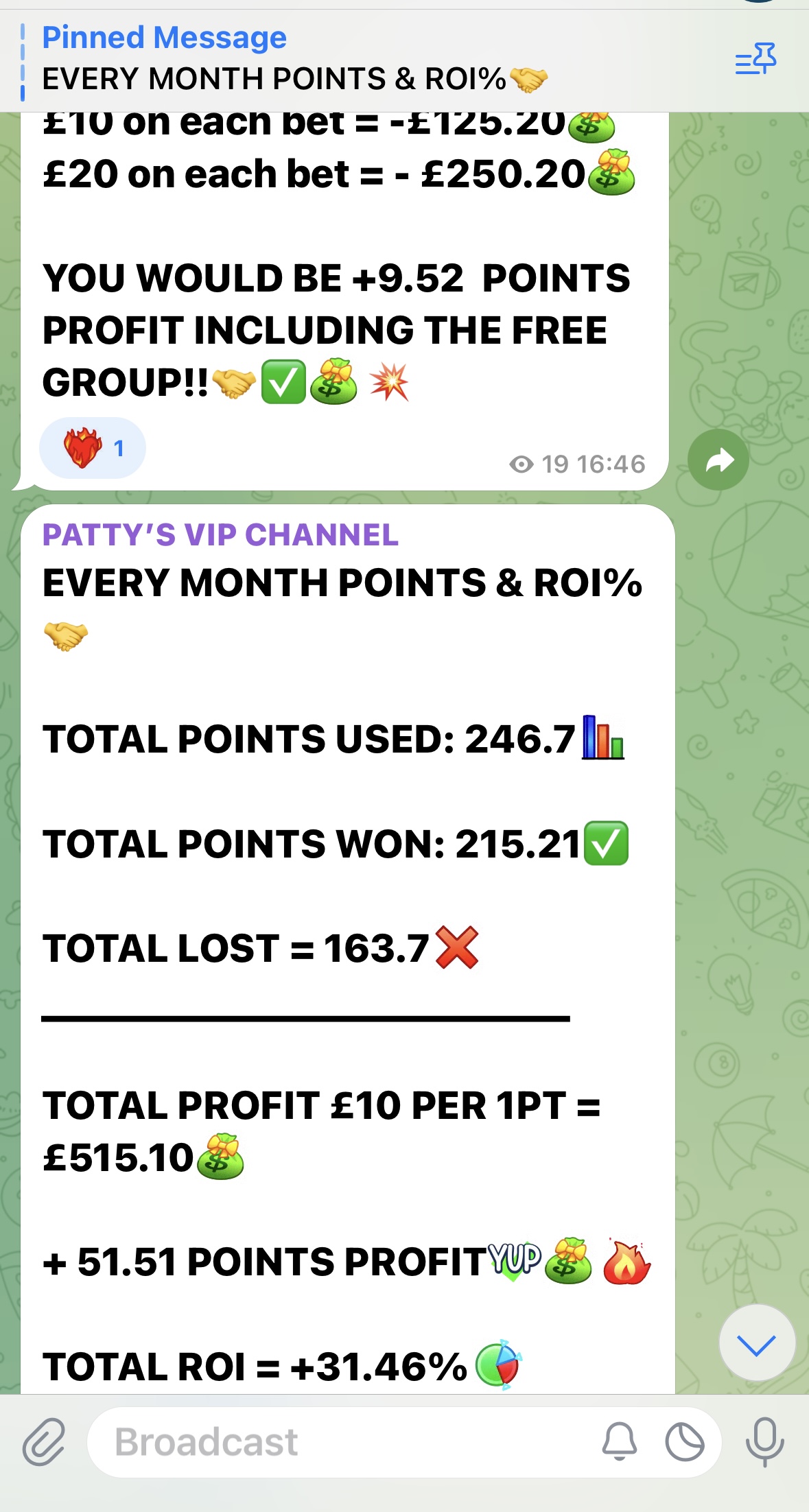Jump to bottom with the down arrow
This screenshot has width=809, height=1512.
tap(757, 1343)
